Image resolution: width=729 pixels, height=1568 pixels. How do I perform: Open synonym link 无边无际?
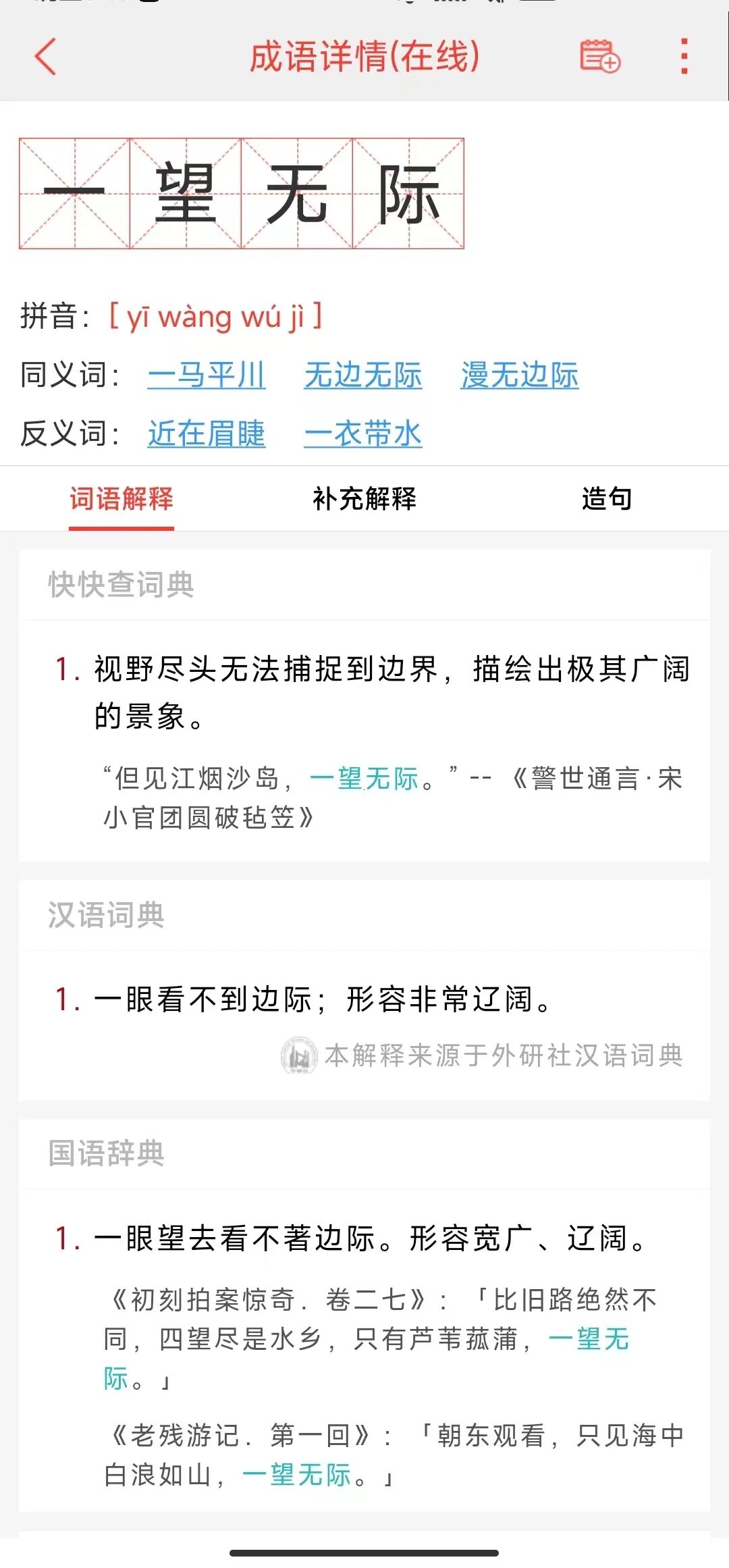coord(363,376)
